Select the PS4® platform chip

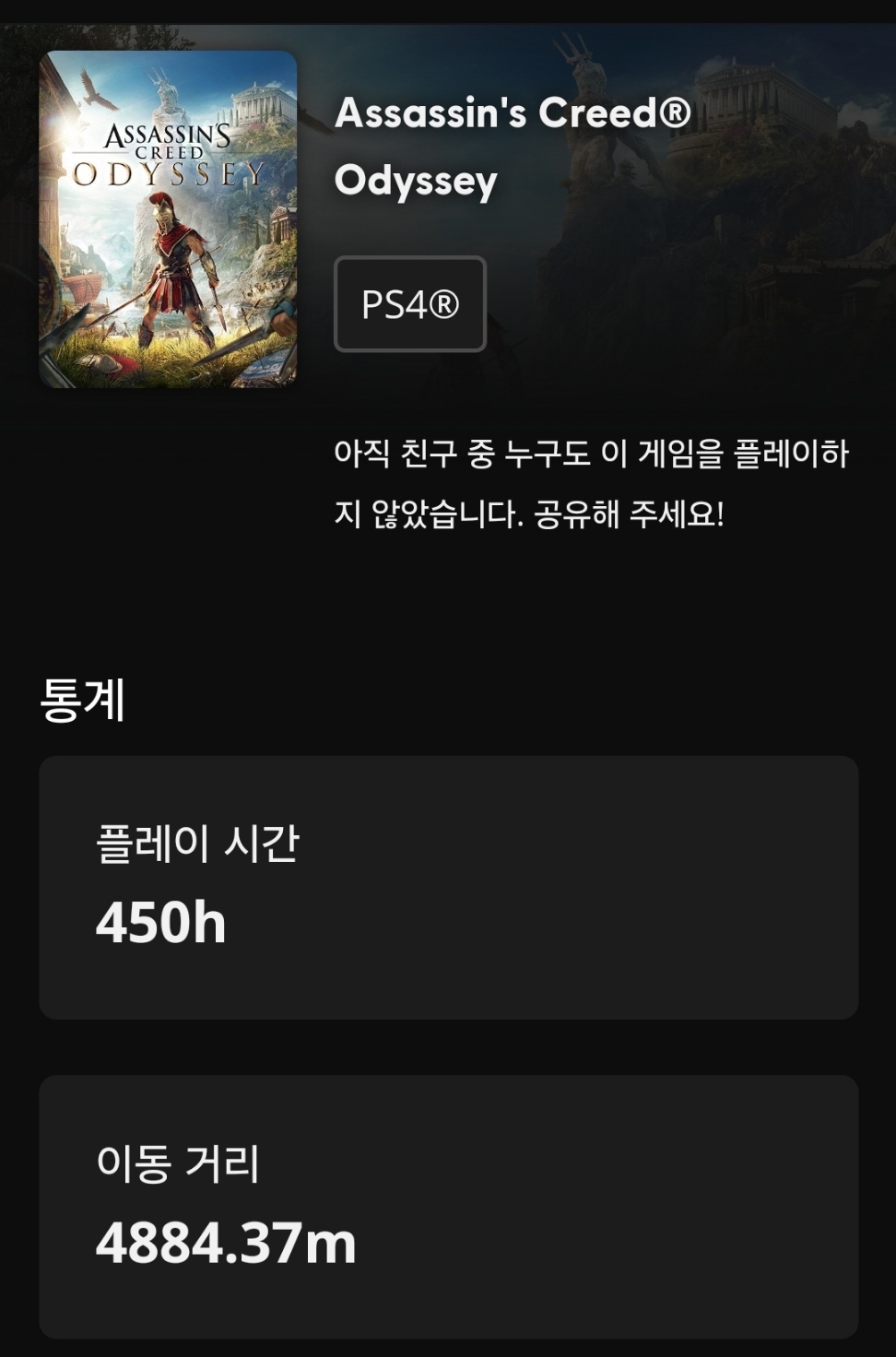(x=409, y=304)
